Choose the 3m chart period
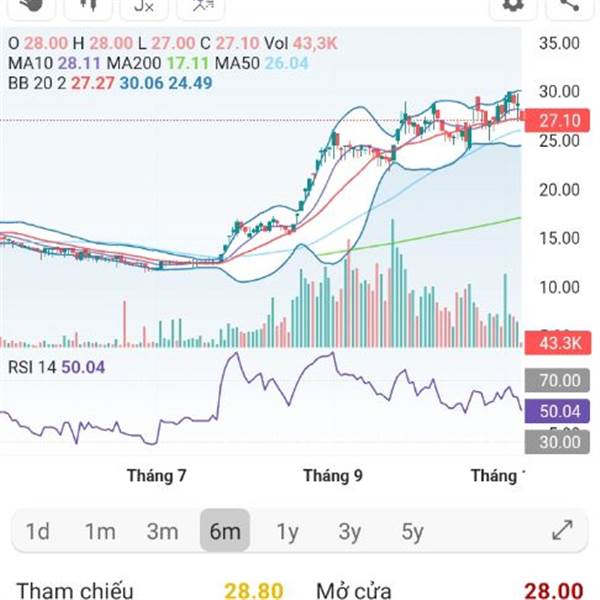 pos(162,531)
